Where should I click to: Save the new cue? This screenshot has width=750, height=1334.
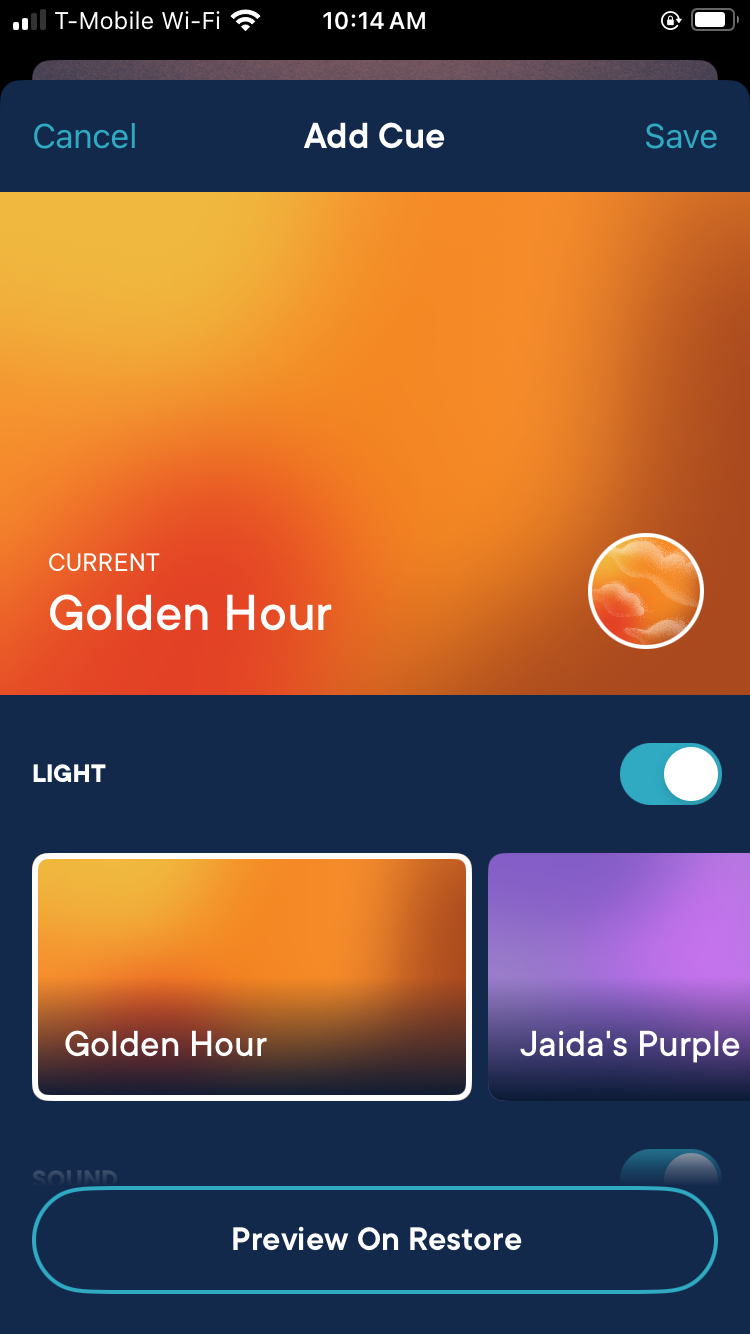pos(680,137)
